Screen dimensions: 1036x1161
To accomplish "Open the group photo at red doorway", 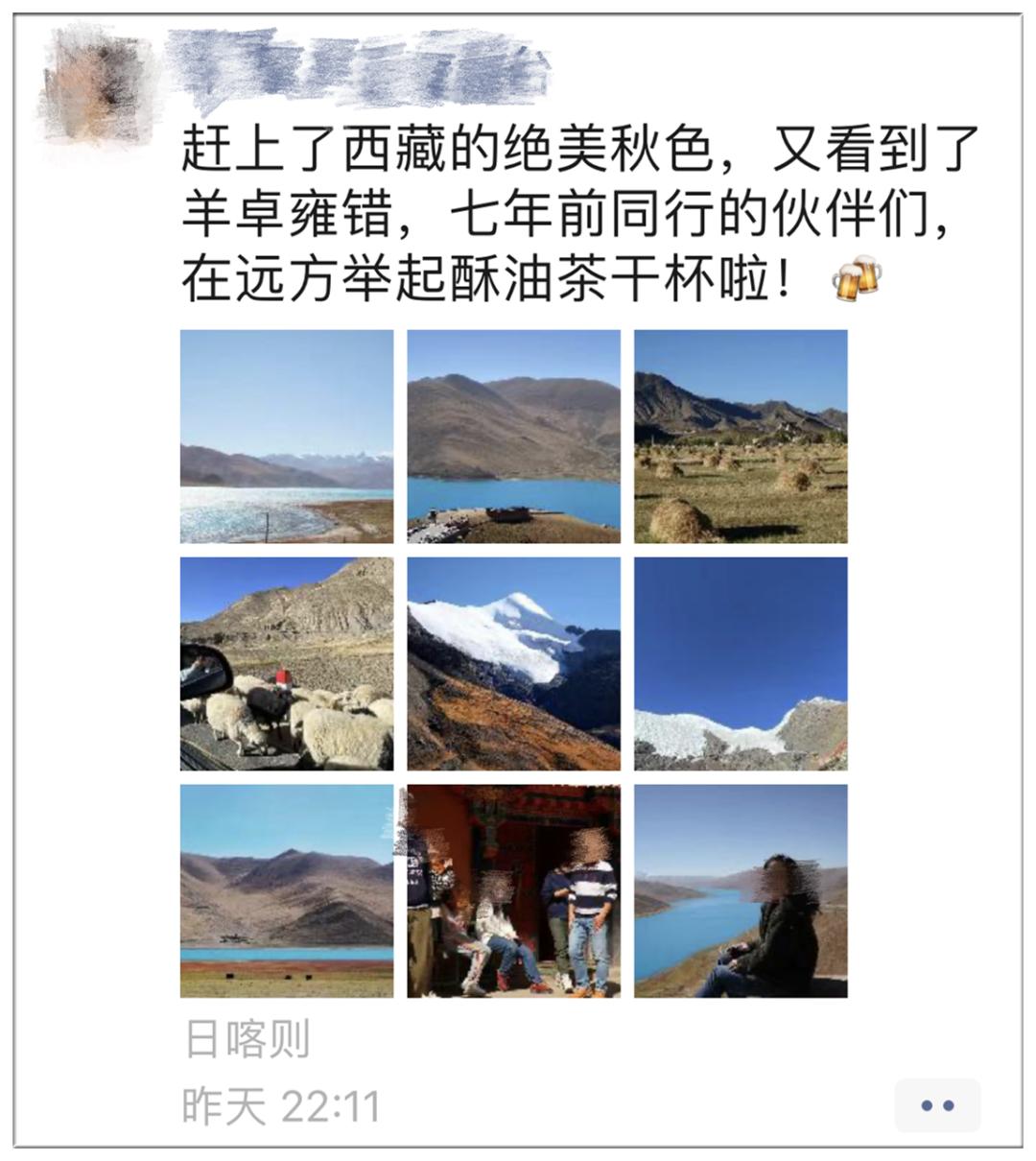I will pyautogui.click(x=513, y=890).
